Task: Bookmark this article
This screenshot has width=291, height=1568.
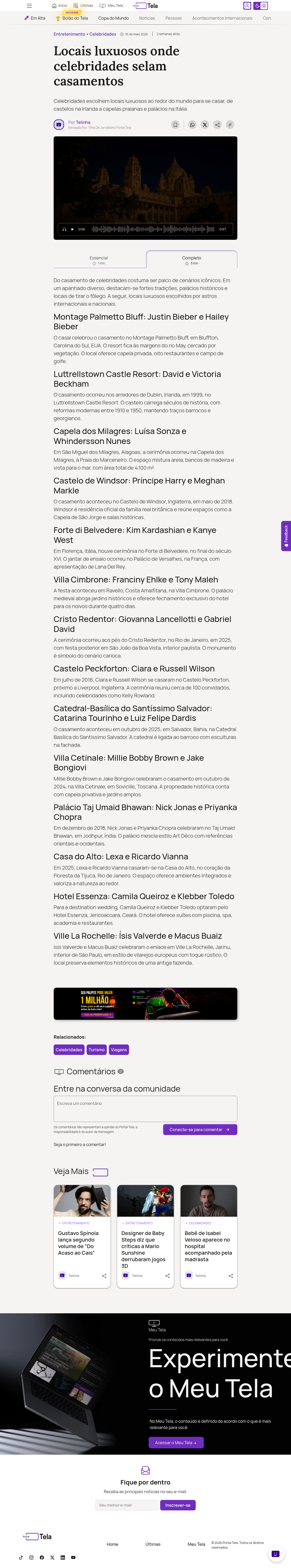Action: point(175,125)
